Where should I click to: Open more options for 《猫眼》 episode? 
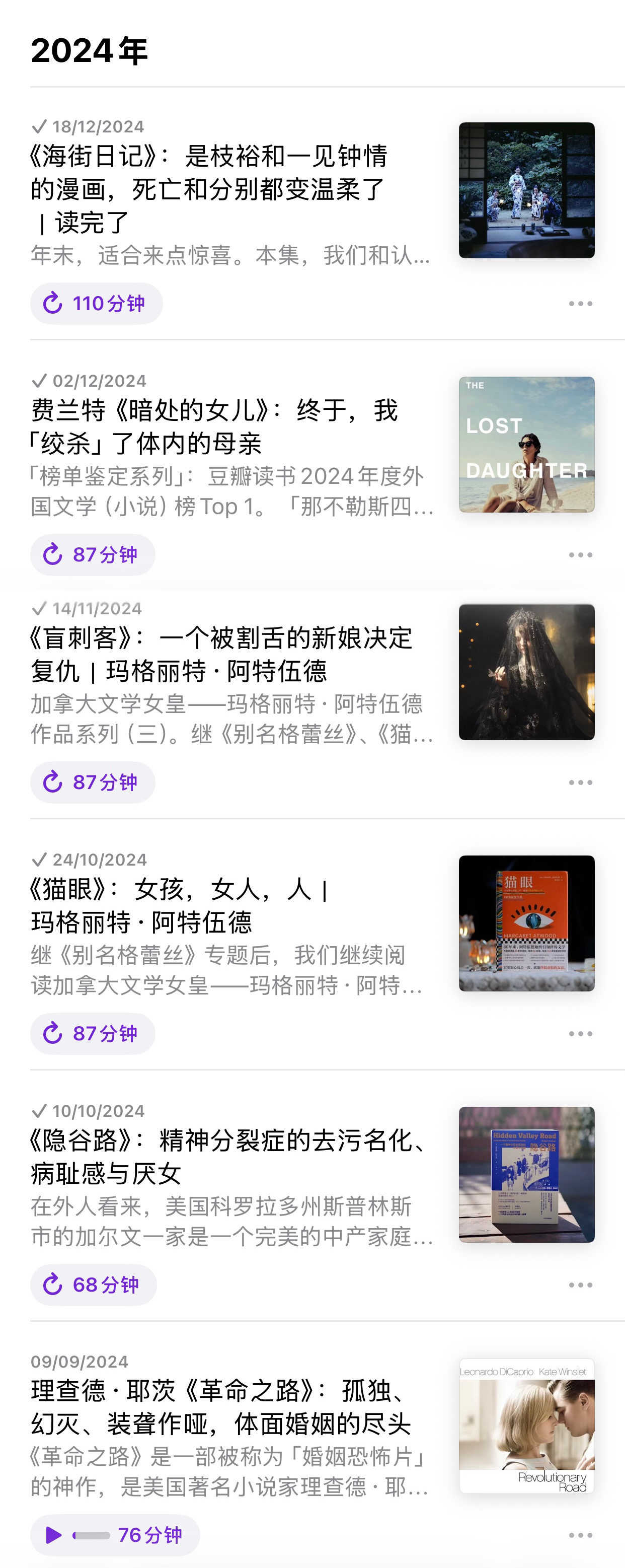click(x=580, y=1033)
